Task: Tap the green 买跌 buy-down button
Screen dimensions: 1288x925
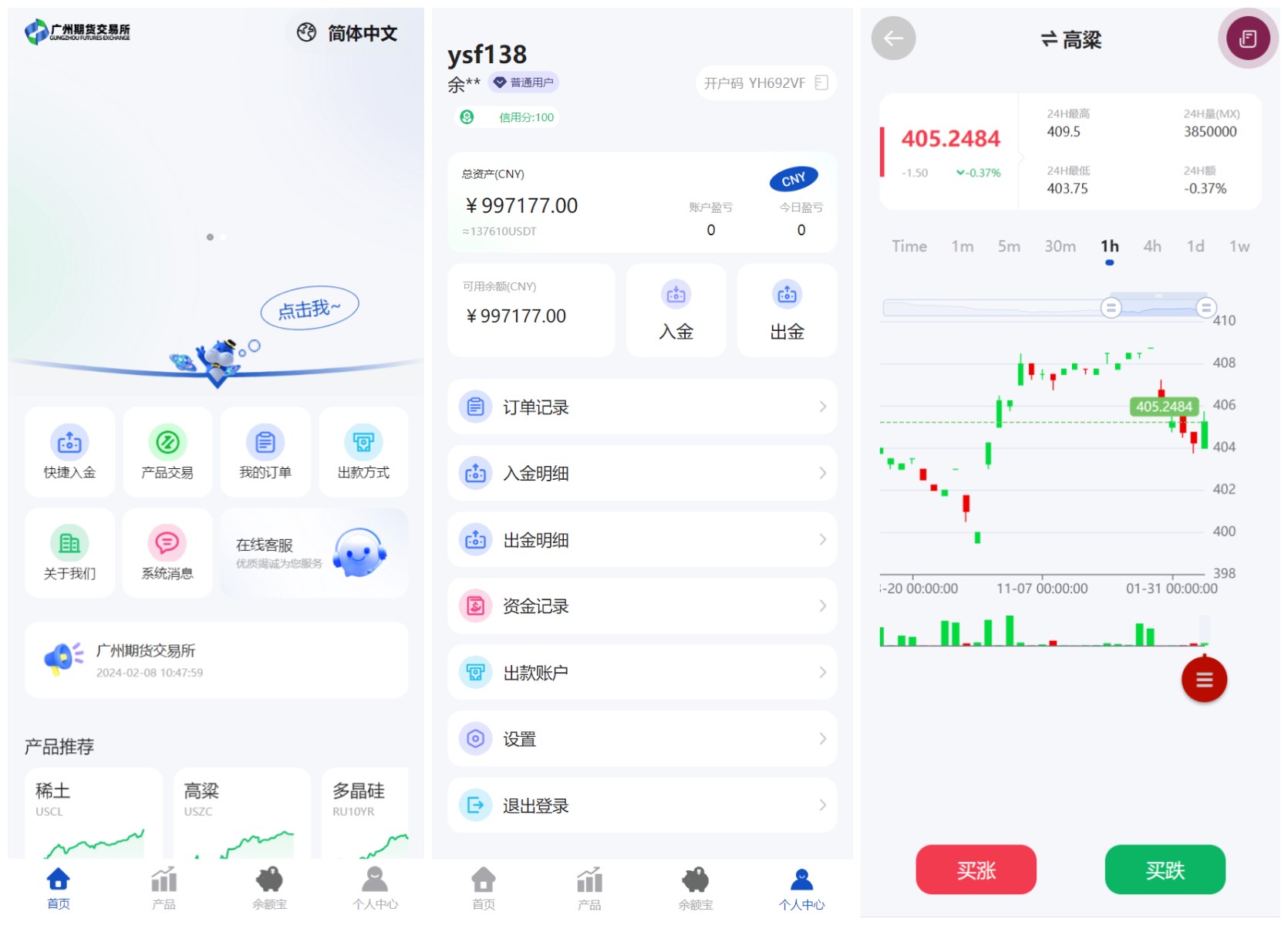Action: (1165, 870)
